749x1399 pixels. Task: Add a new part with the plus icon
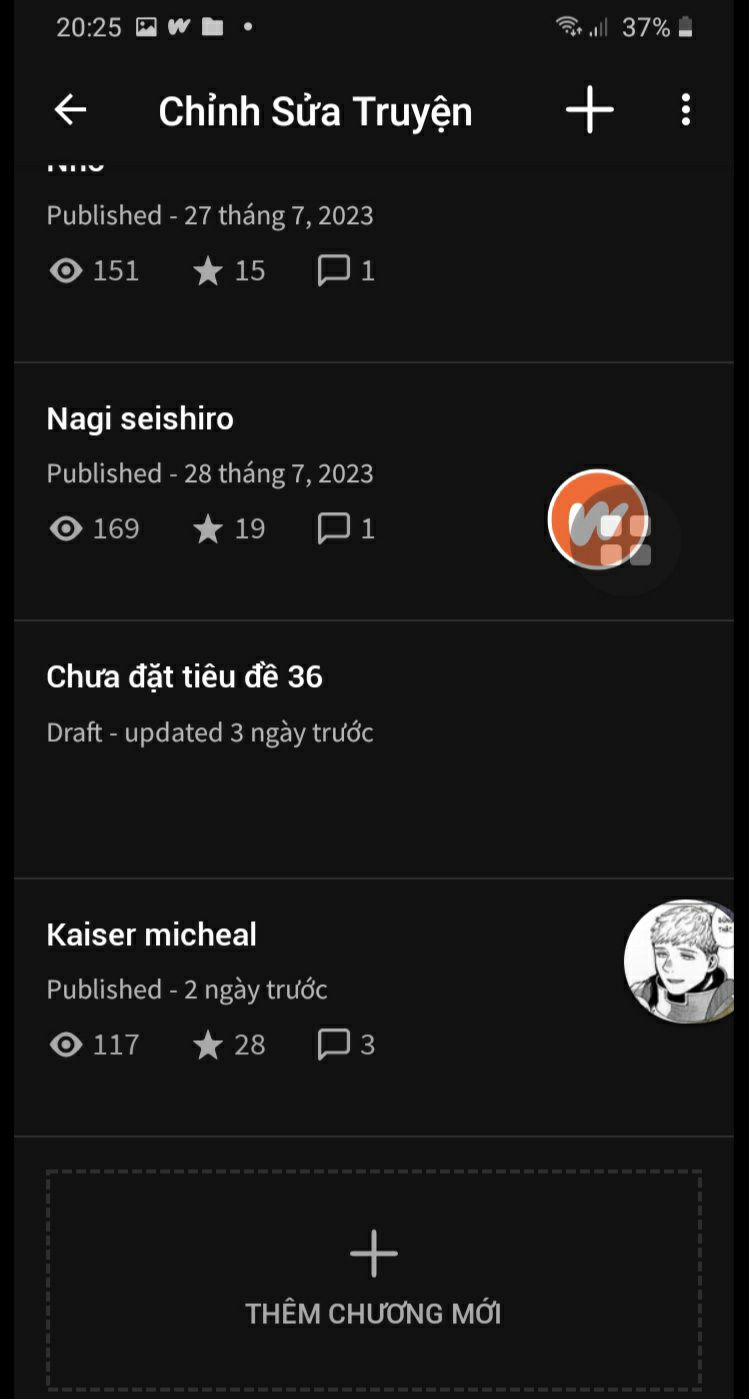(x=590, y=110)
